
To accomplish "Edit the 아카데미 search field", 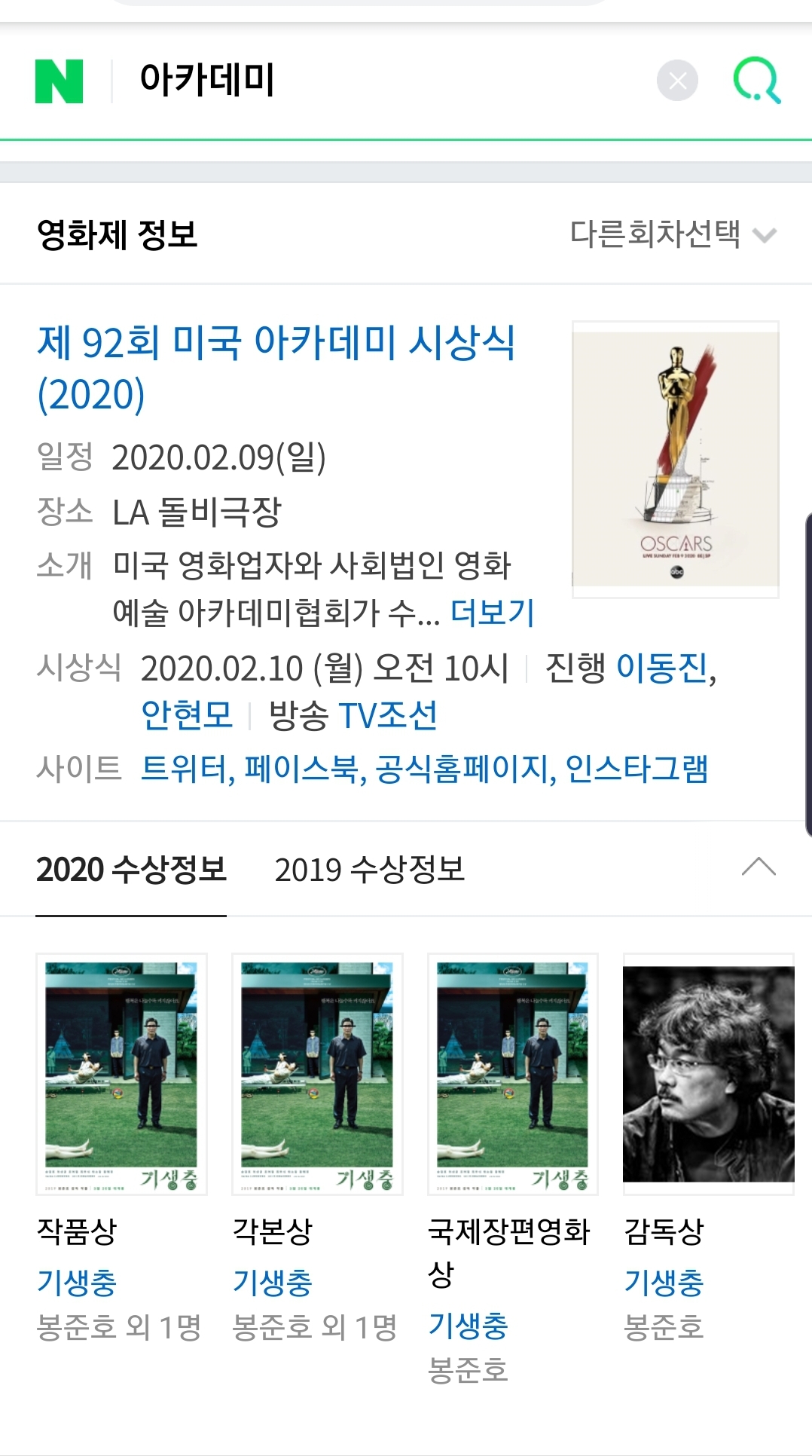I will click(384, 81).
